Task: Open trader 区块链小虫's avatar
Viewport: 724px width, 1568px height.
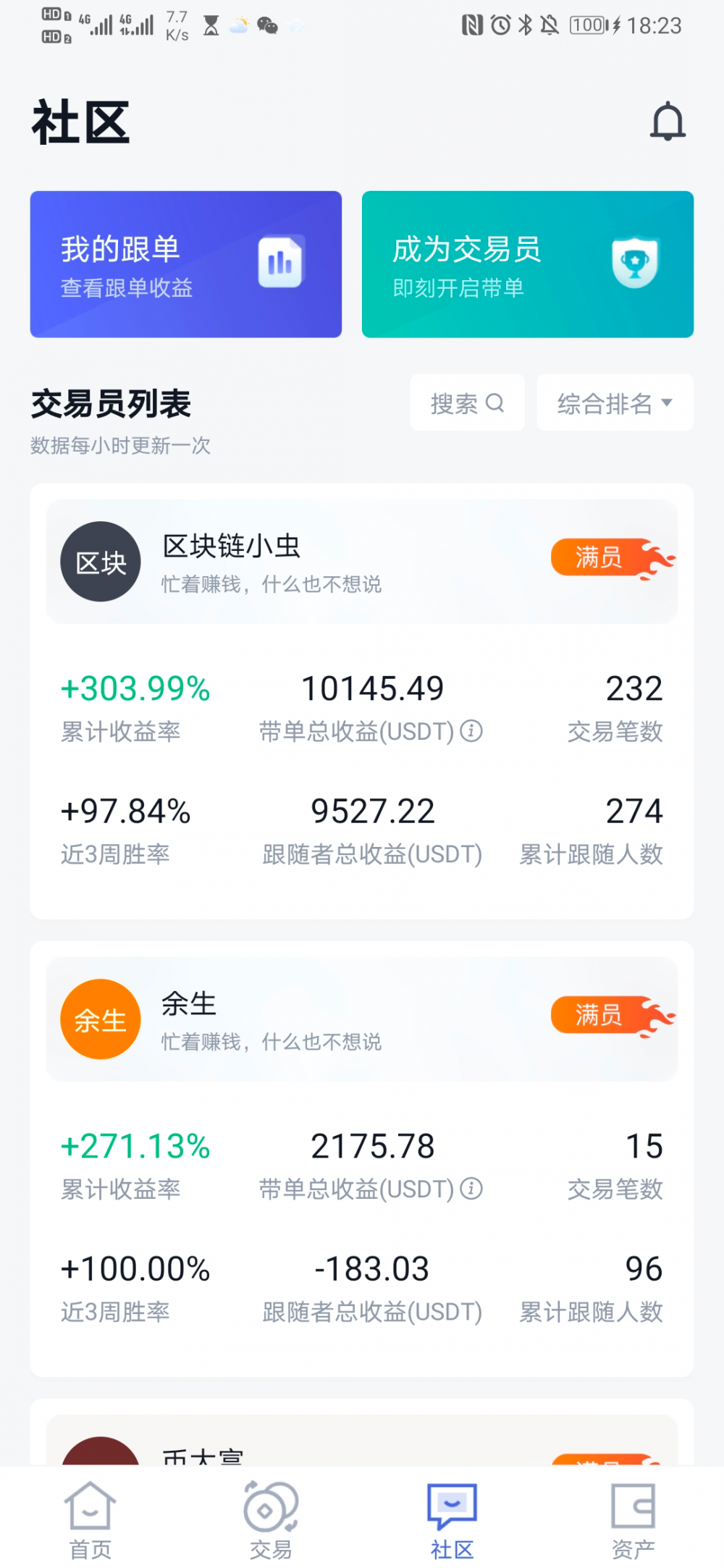Action: 101,561
